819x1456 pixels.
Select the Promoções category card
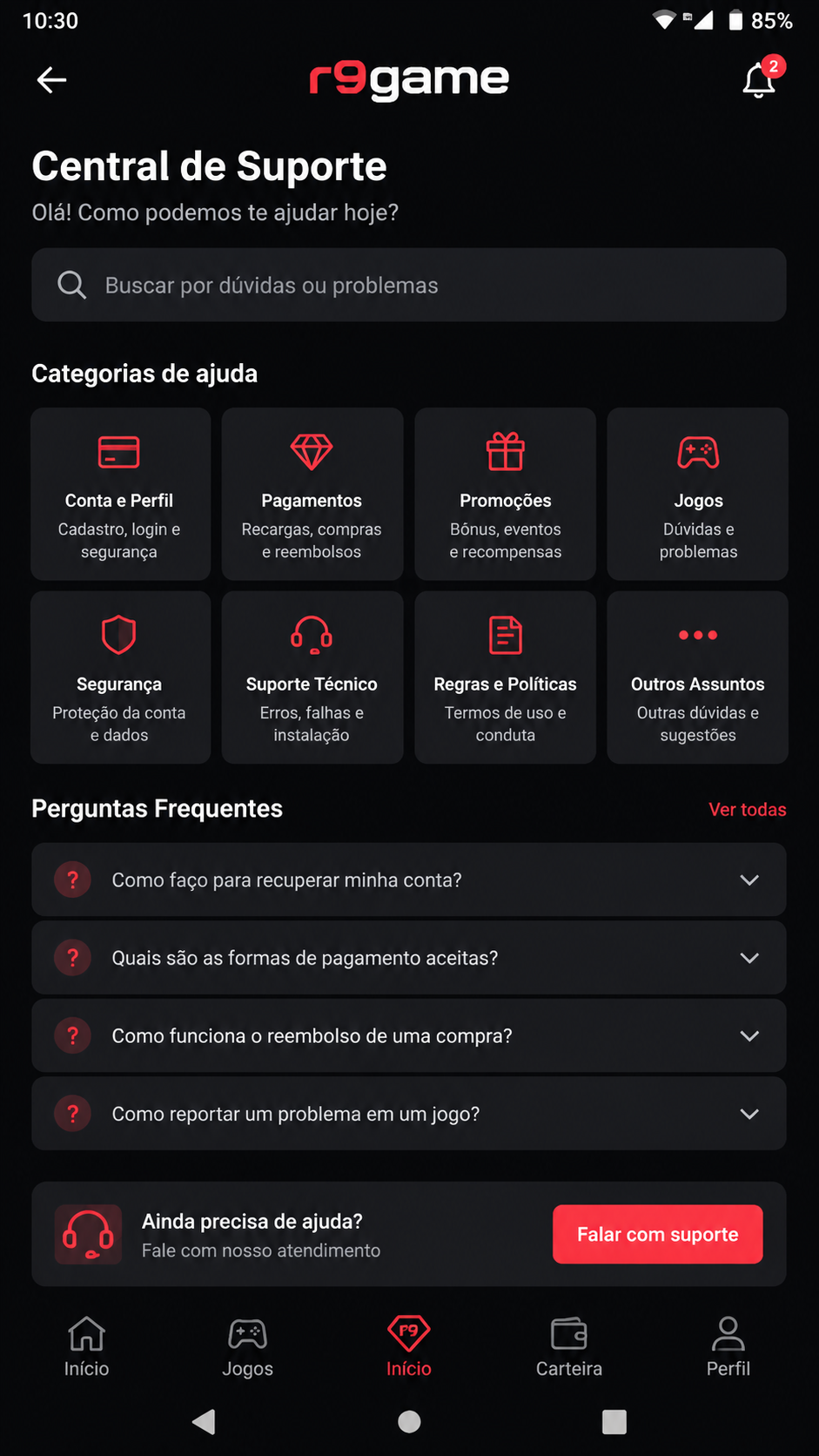pos(506,494)
